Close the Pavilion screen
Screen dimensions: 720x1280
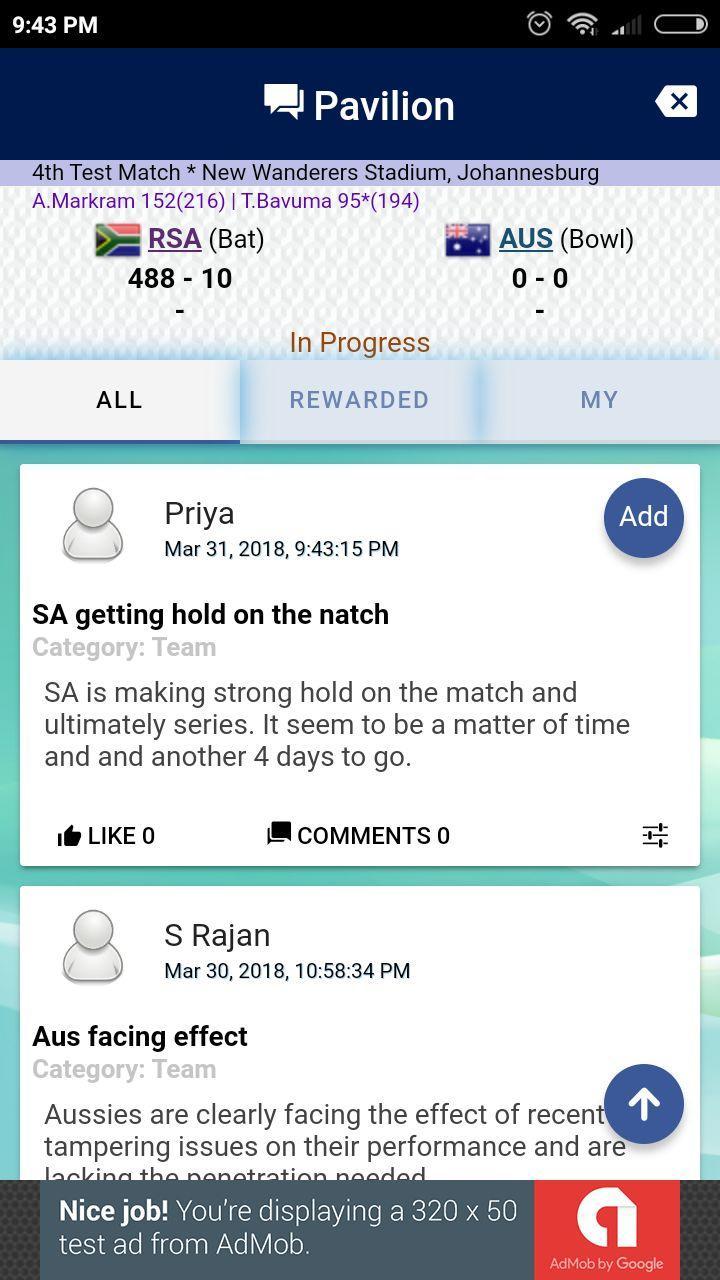click(676, 101)
